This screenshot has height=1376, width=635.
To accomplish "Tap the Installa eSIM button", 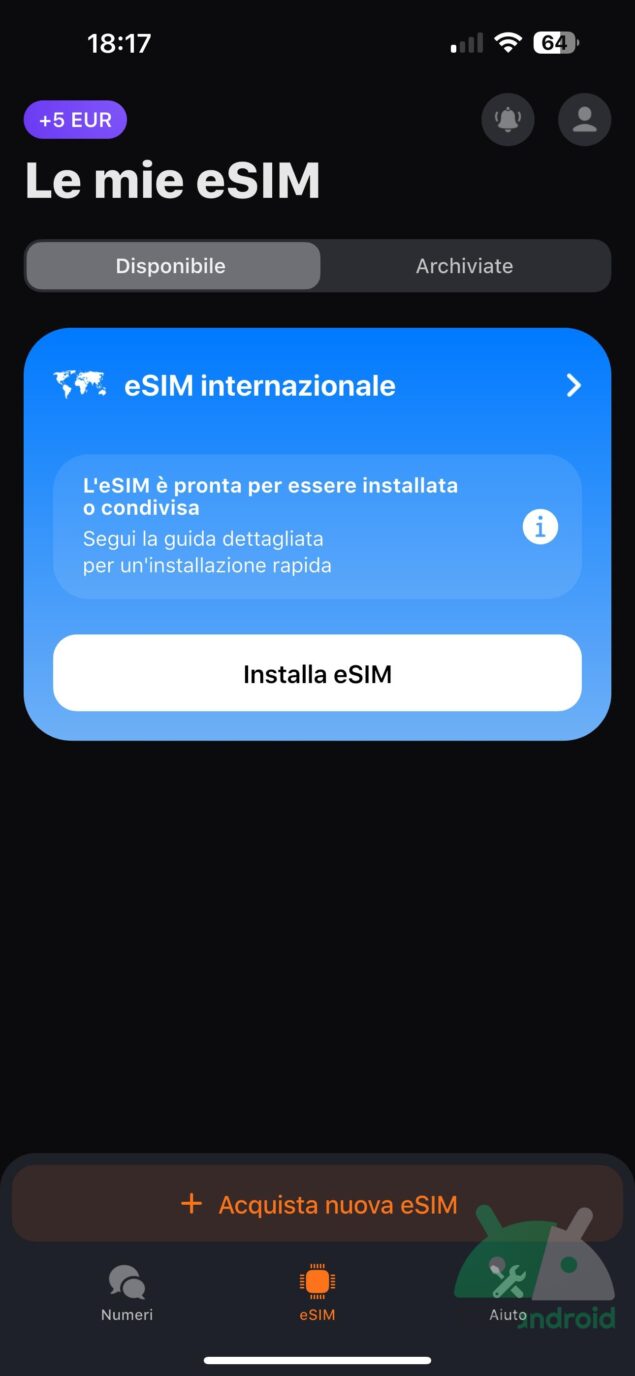I will [317, 673].
